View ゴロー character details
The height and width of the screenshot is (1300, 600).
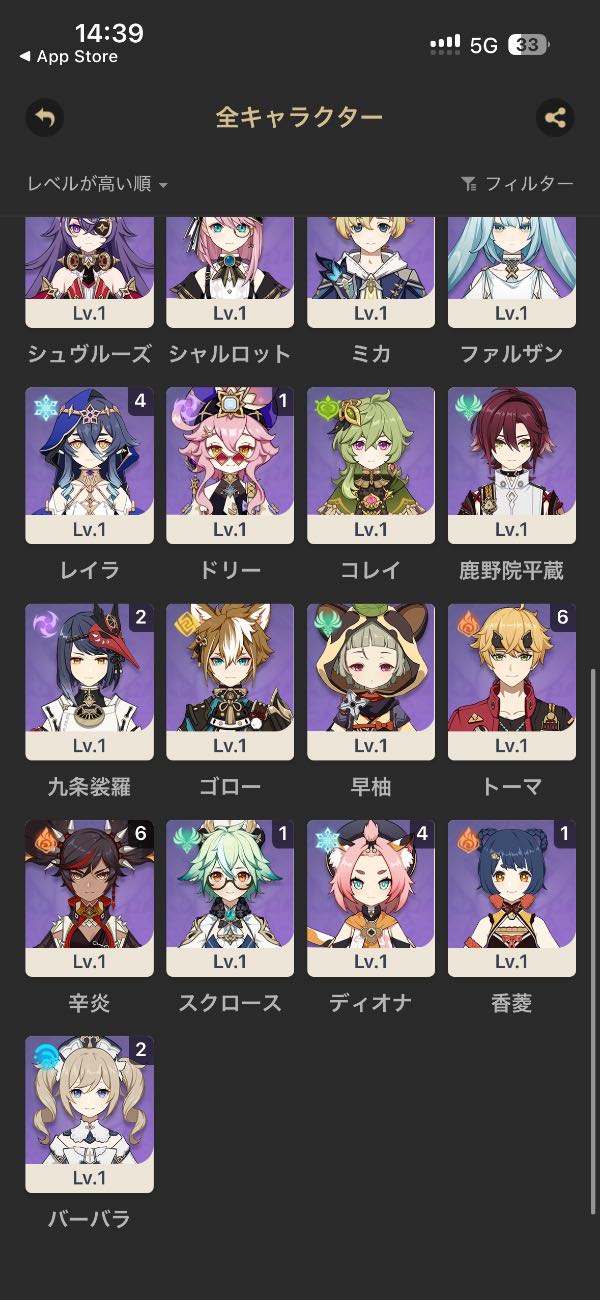(230, 681)
